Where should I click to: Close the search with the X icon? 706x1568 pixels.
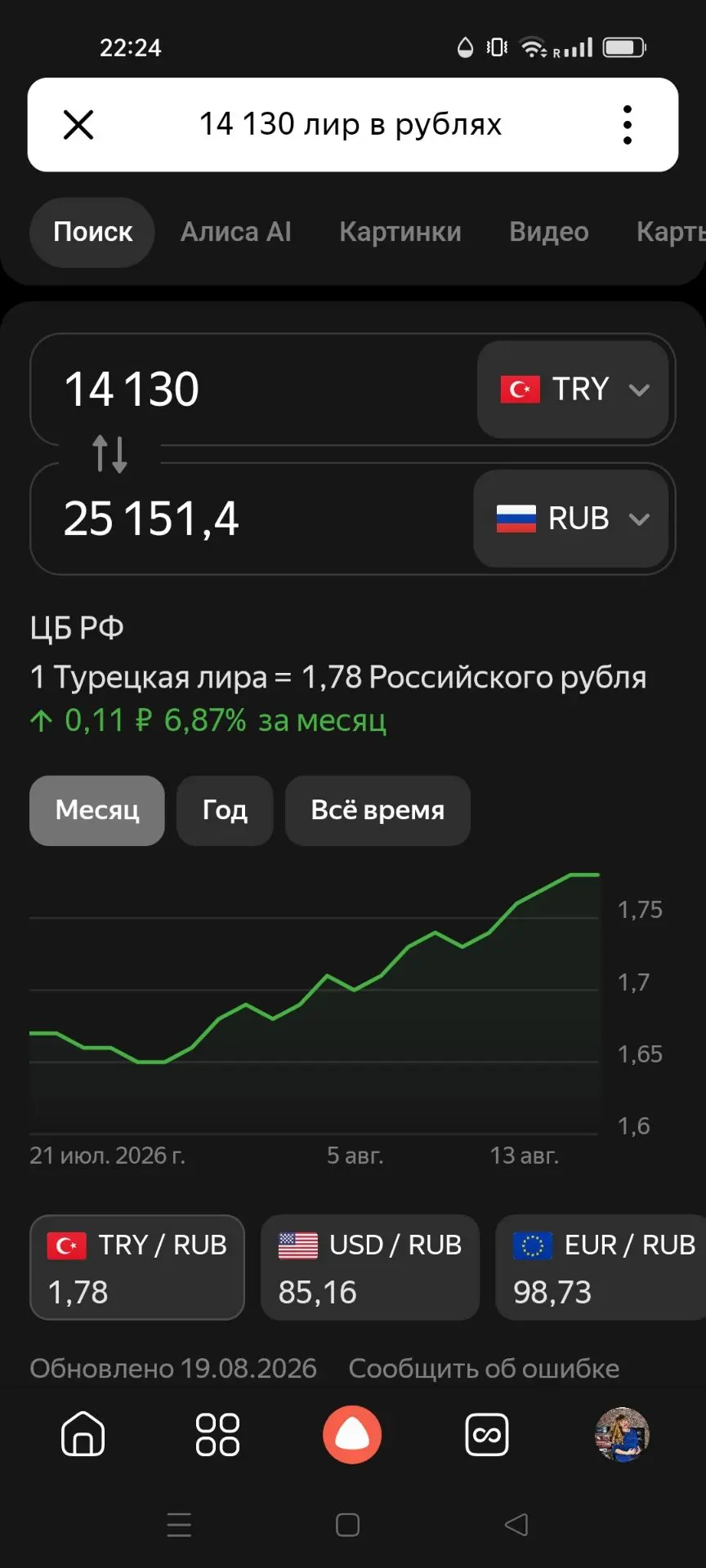click(78, 125)
